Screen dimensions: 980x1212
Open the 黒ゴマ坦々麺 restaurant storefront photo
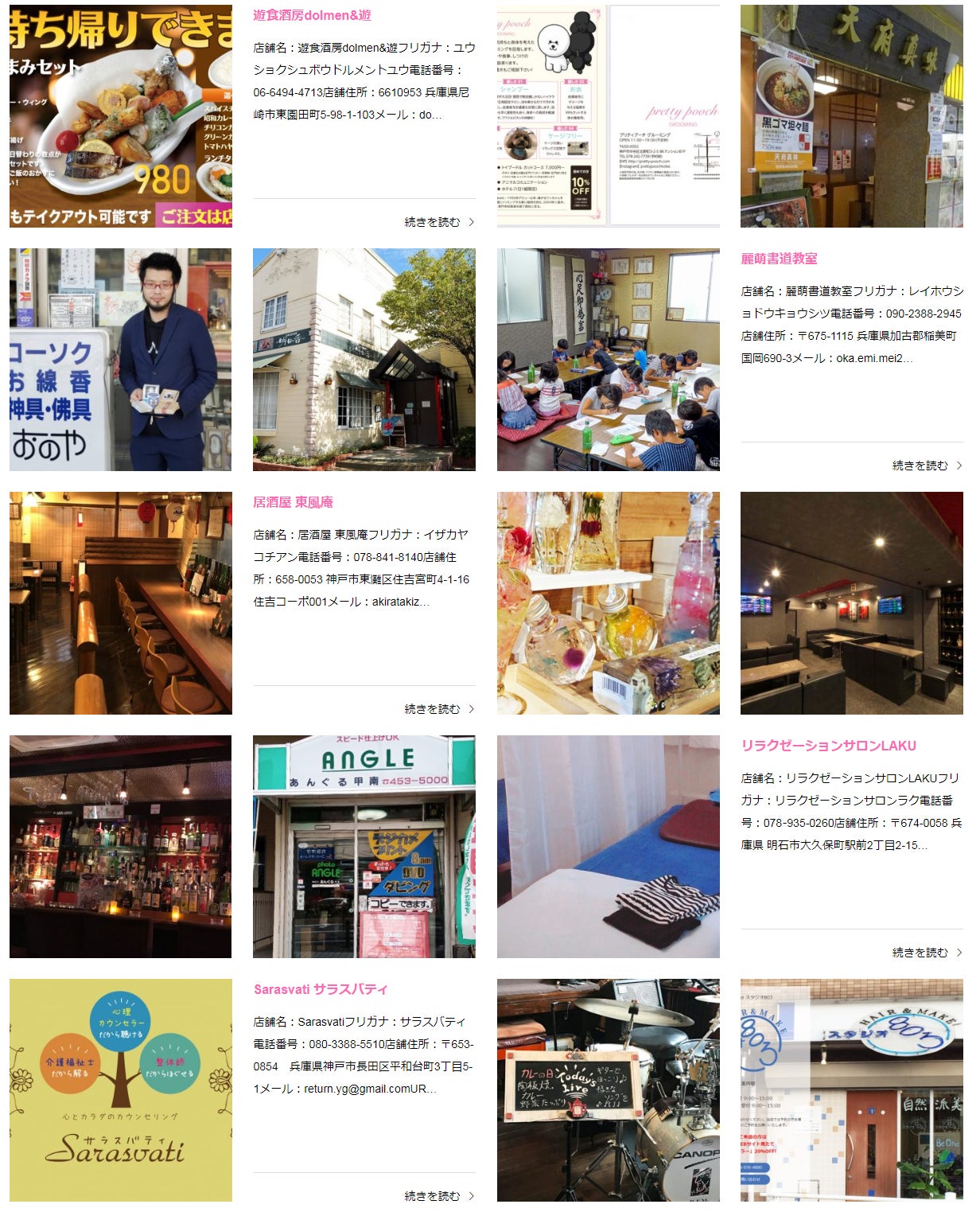(851, 116)
